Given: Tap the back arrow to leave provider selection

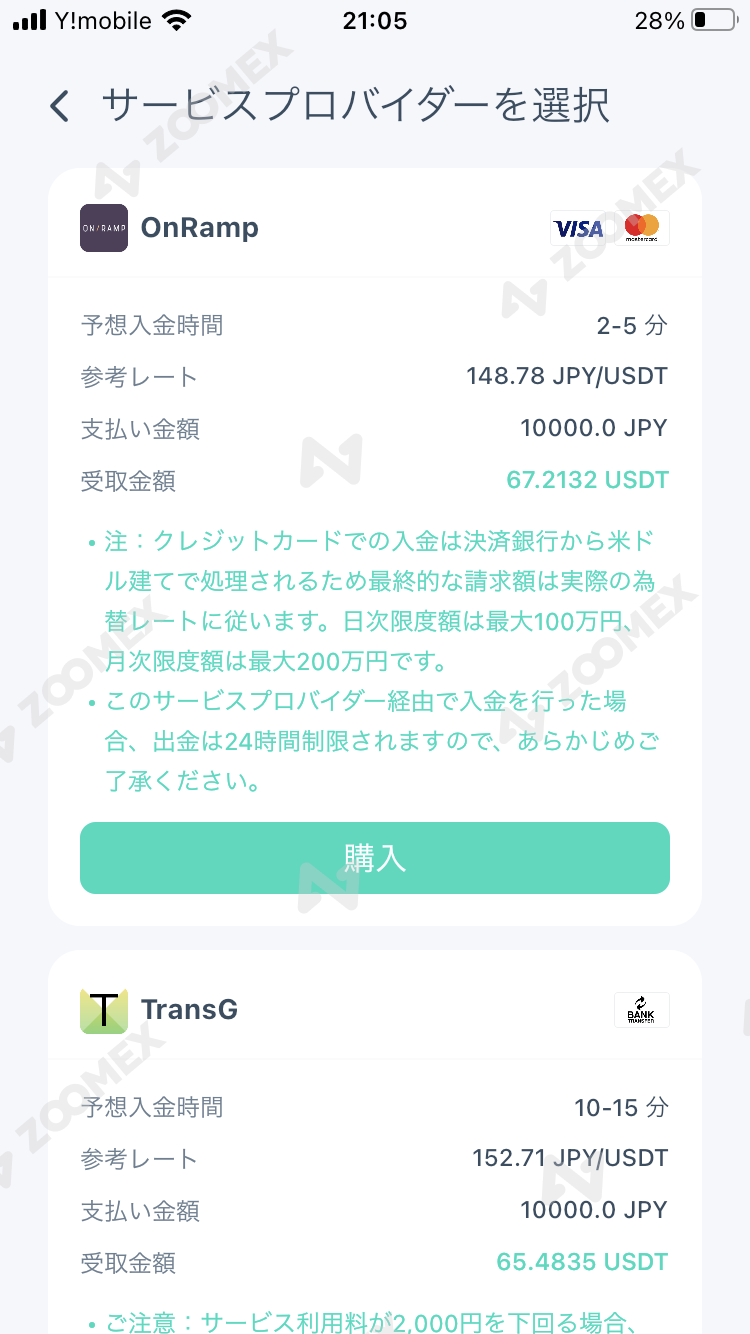Looking at the screenshot, I should [x=57, y=105].
